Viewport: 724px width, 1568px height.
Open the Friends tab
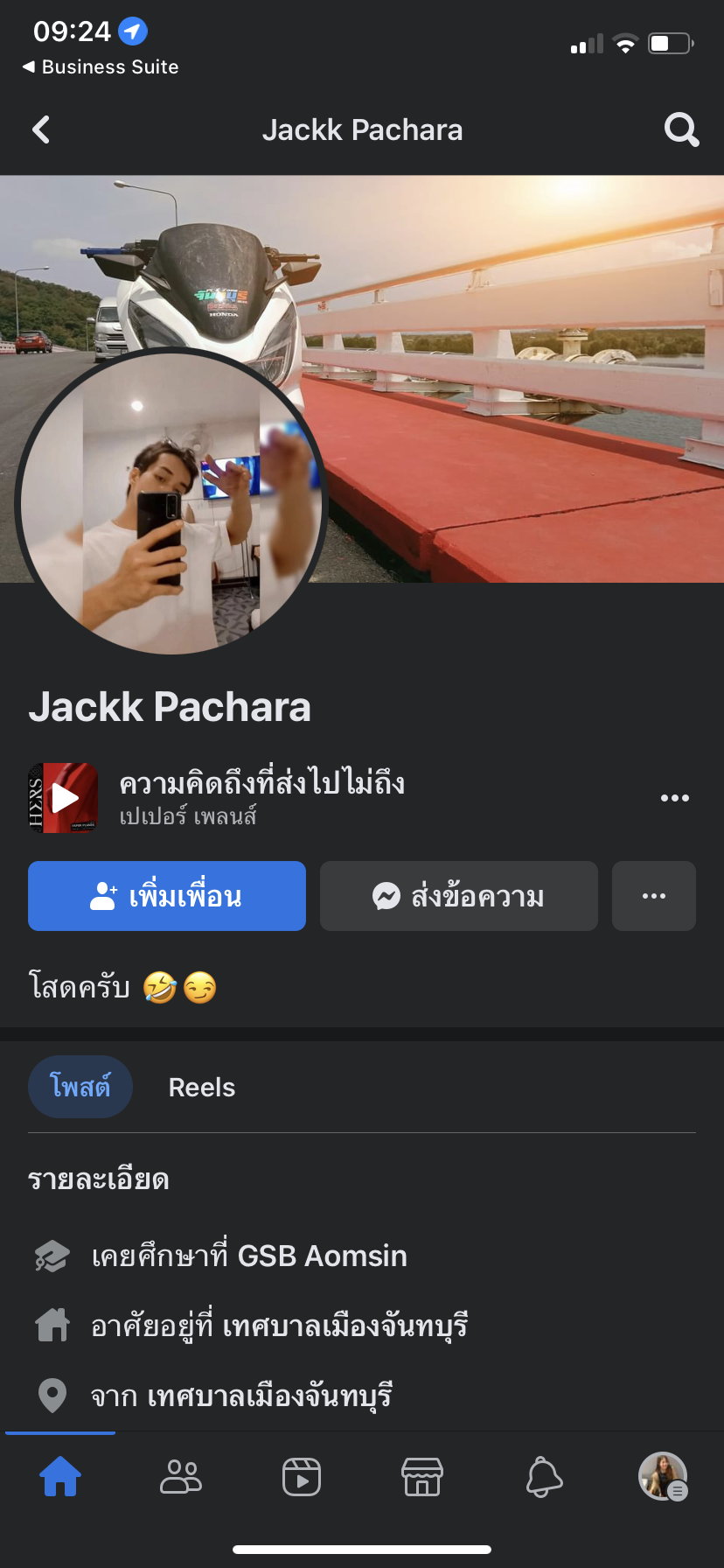point(181,1477)
